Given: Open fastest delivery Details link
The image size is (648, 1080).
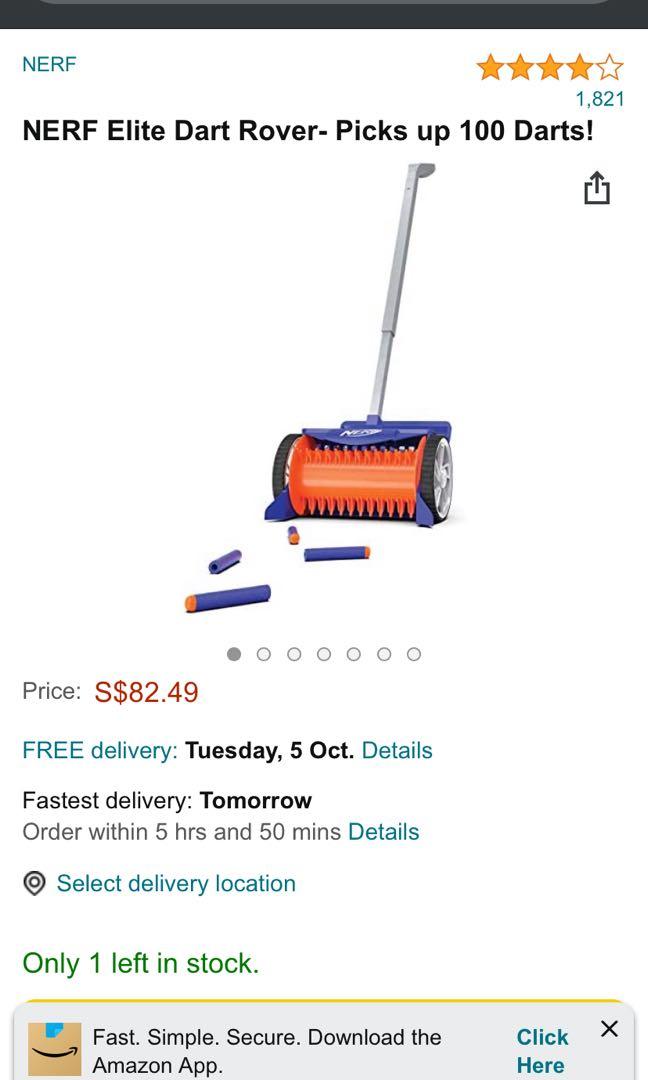Looking at the screenshot, I should click(x=383, y=831).
